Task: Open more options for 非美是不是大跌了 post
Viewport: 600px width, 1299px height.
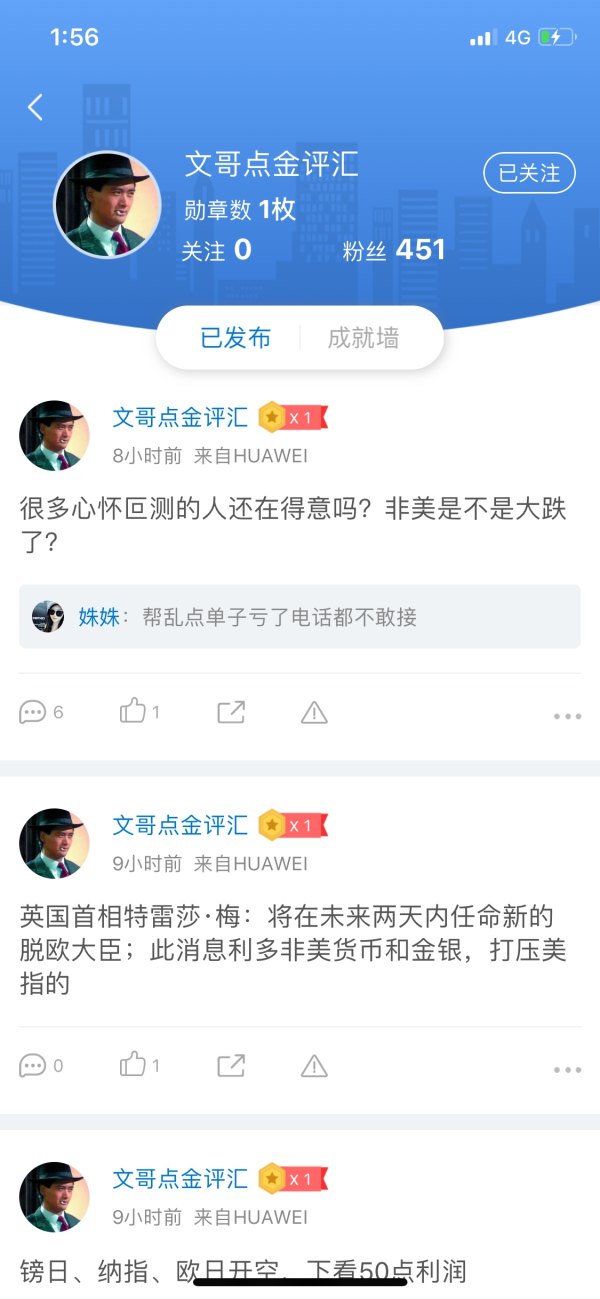Action: point(566,716)
